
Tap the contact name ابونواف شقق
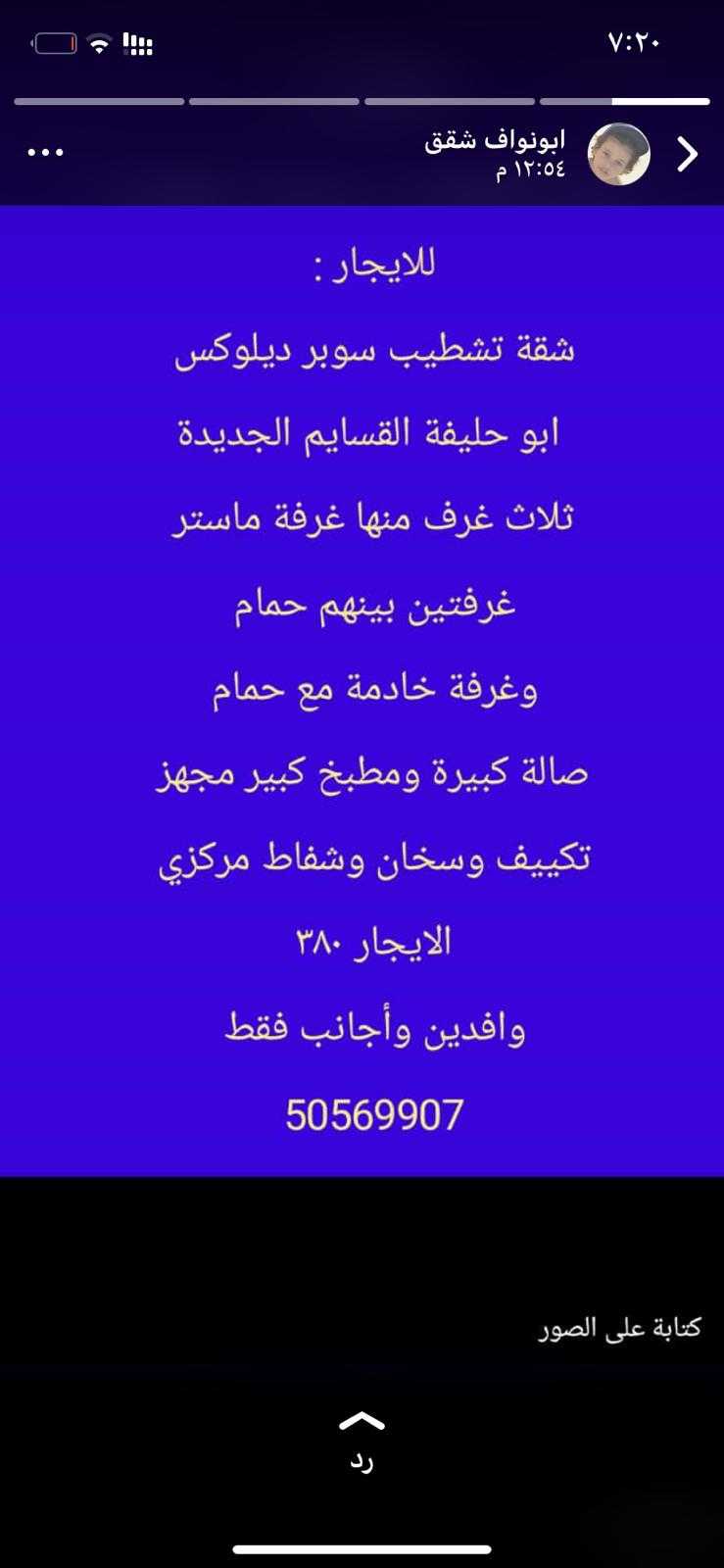click(495, 140)
